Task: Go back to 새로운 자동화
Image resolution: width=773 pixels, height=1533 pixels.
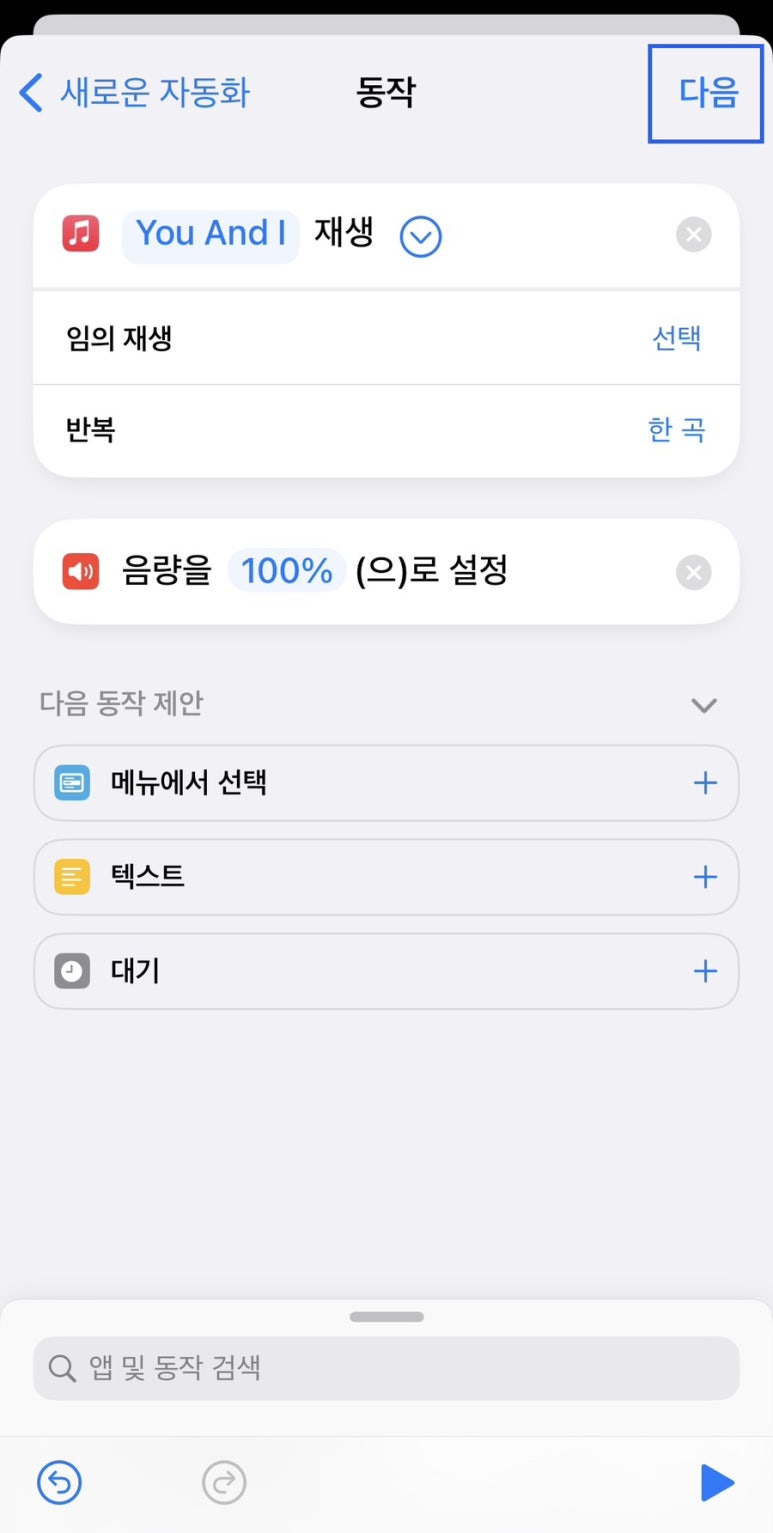Action: pos(134,92)
